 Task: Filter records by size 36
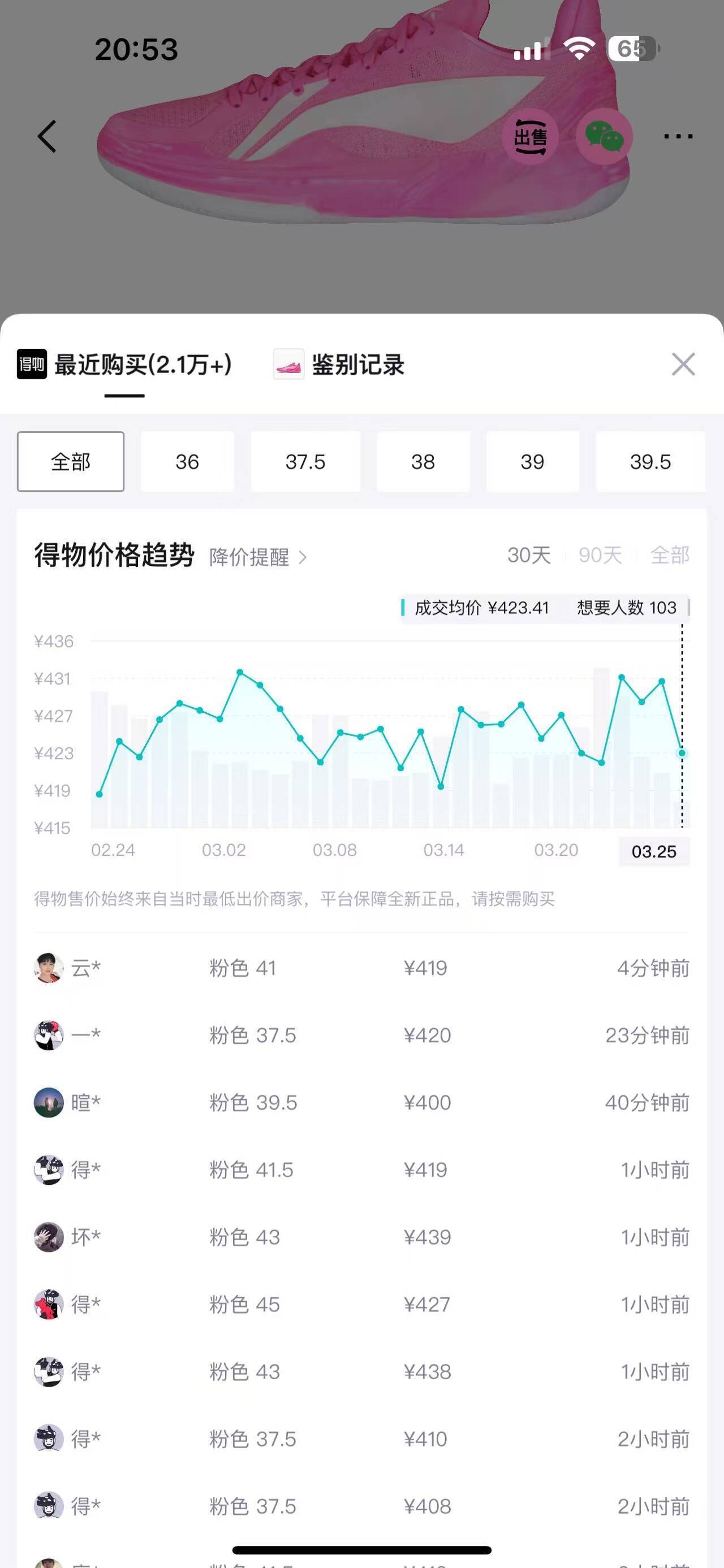(188, 462)
